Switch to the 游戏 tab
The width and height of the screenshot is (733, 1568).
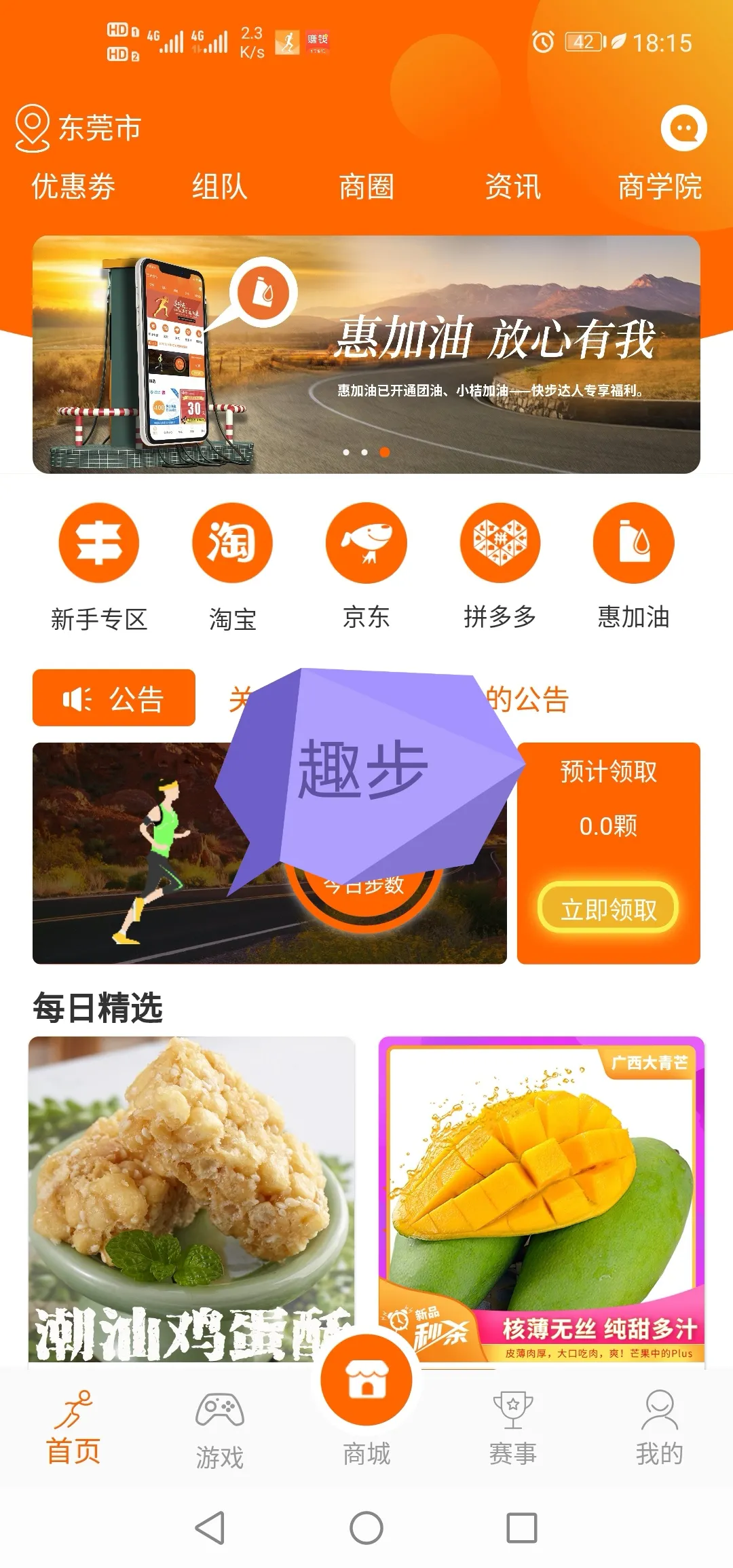(x=220, y=1430)
